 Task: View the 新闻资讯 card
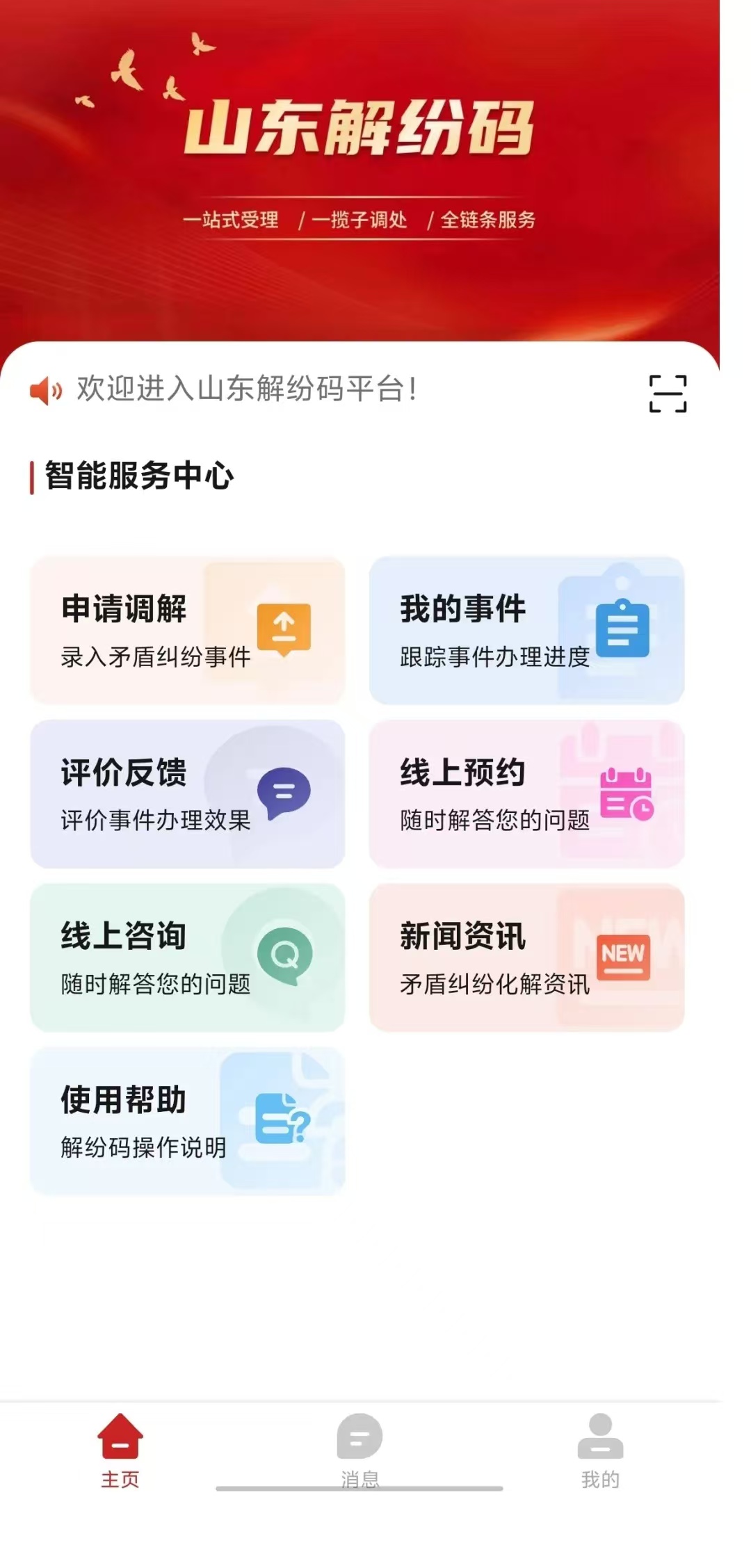point(526,957)
